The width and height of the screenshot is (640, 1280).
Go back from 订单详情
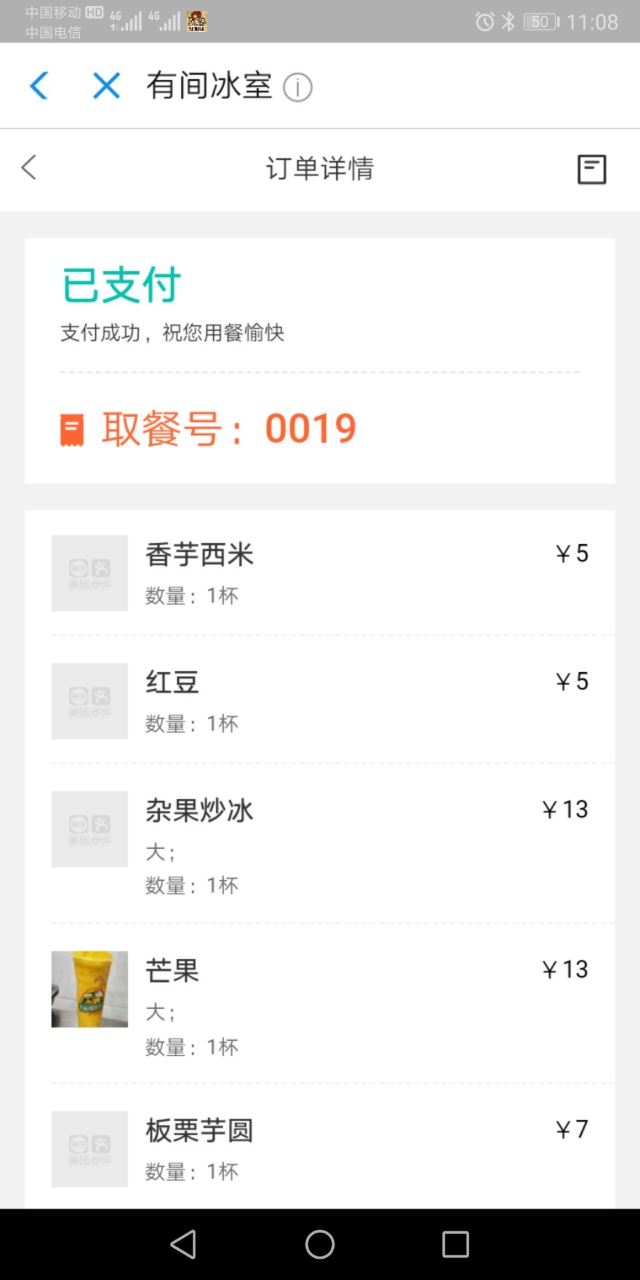tap(29, 168)
